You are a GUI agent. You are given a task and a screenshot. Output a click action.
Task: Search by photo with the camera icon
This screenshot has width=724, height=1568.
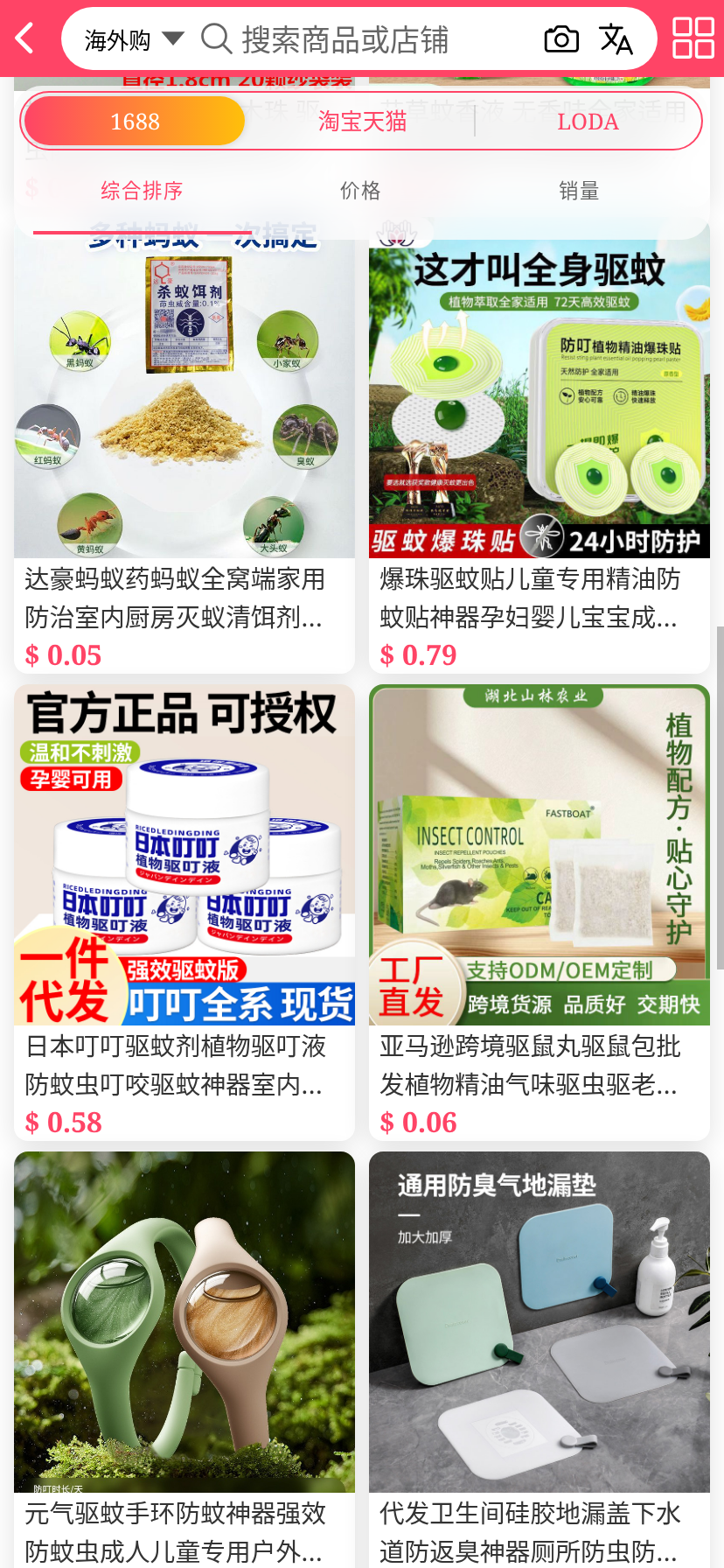[561, 39]
